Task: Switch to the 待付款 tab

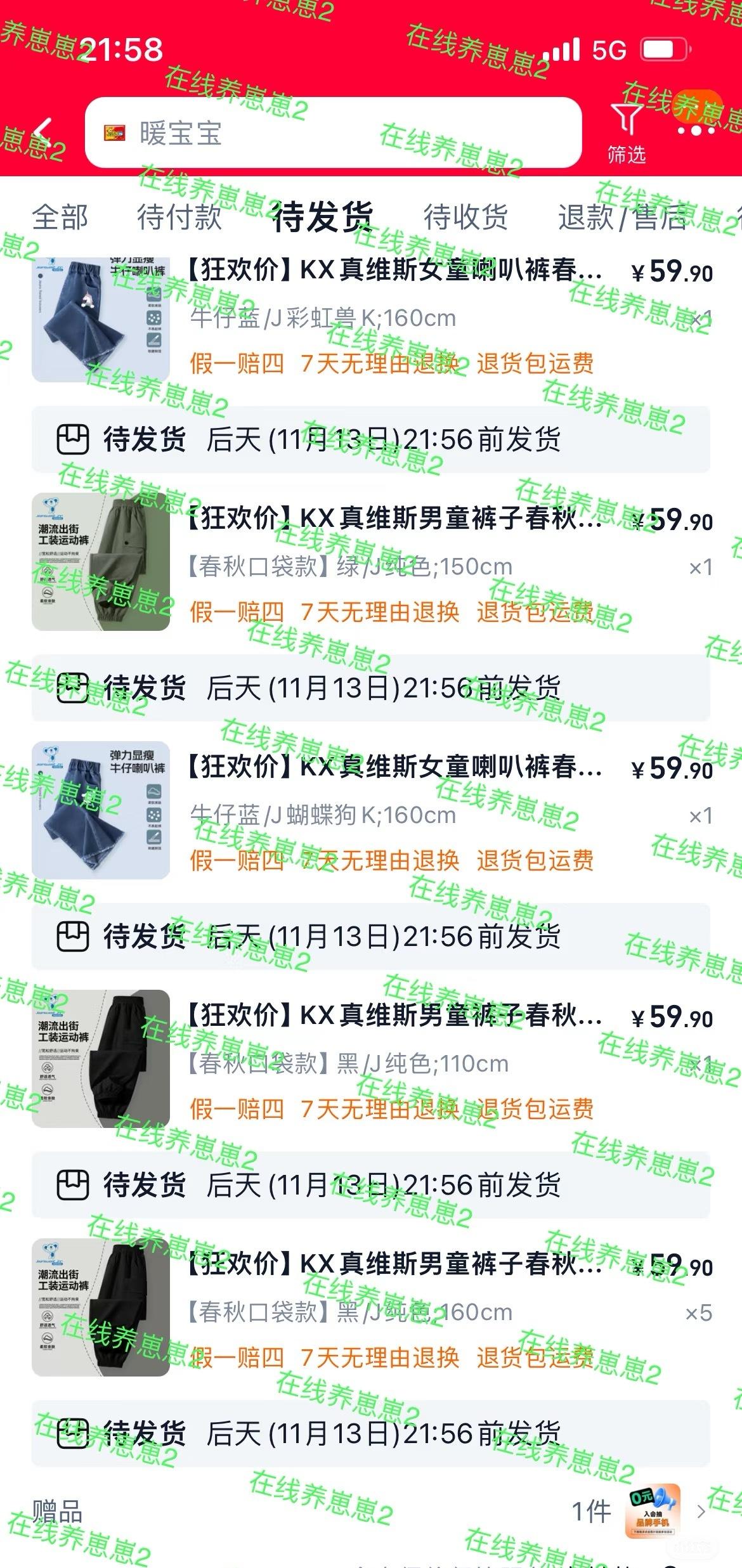Action: [180, 217]
